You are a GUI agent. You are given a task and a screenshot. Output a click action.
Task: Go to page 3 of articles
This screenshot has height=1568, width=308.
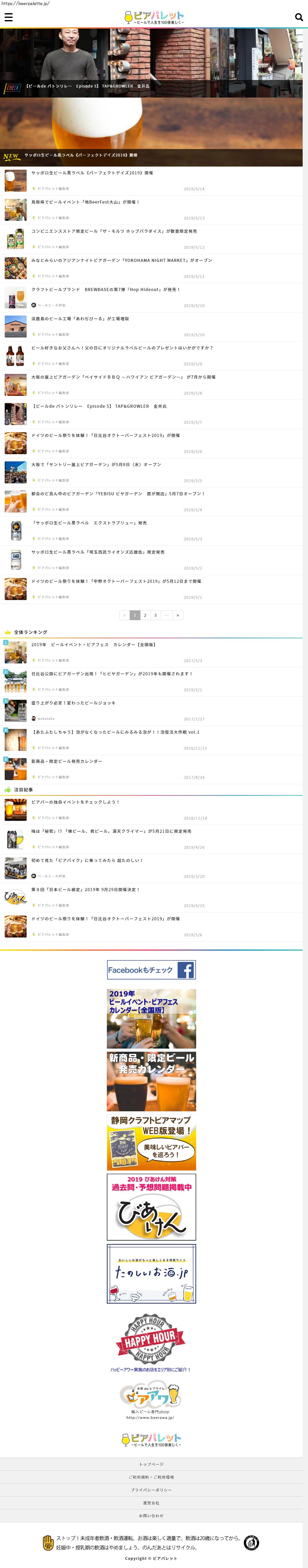coord(155,615)
